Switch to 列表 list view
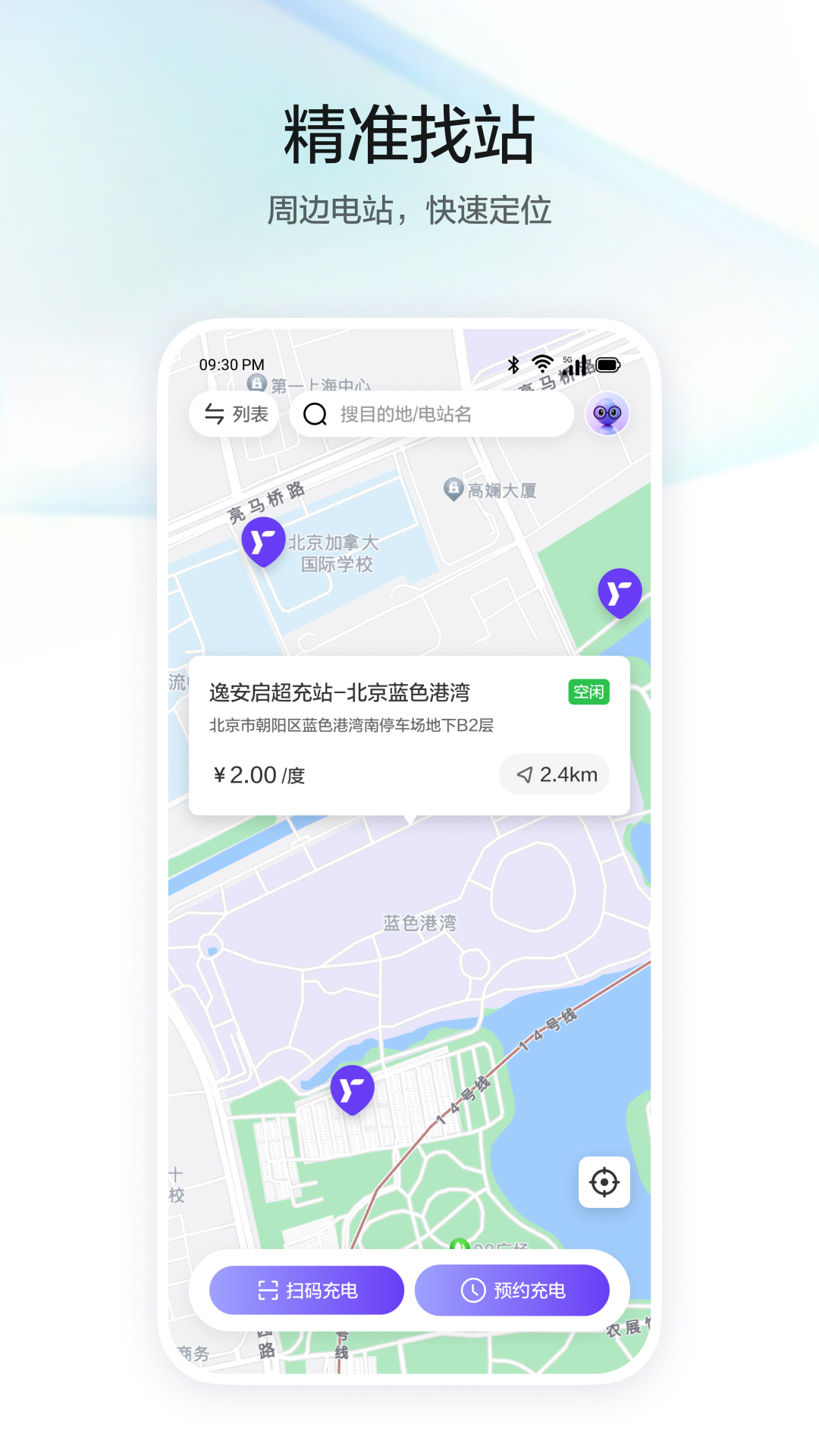Screen dimensions: 819x1456 [234, 414]
